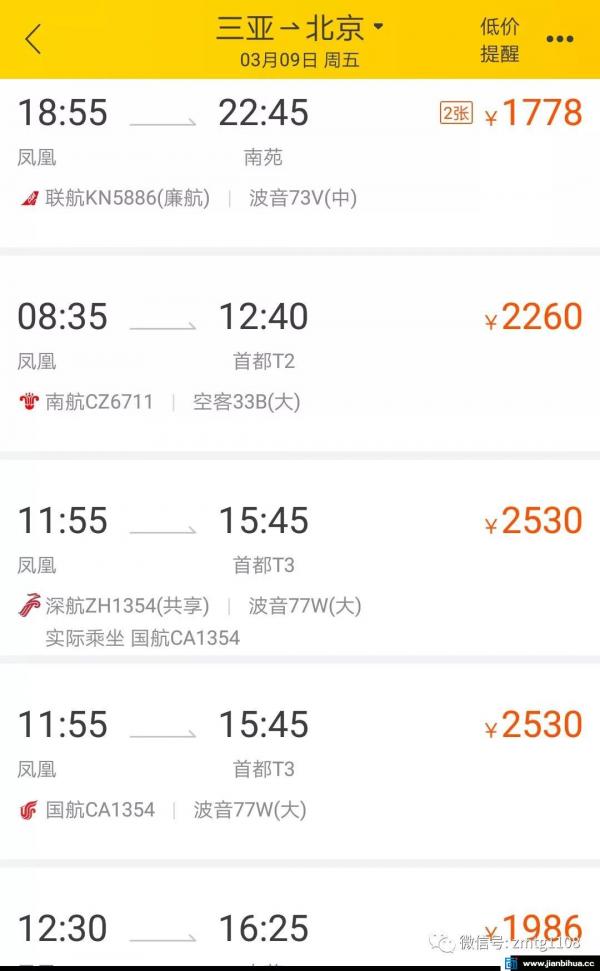Go back using the header arrow
The width and height of the screenshot is (600, 971).
[33, 40]
